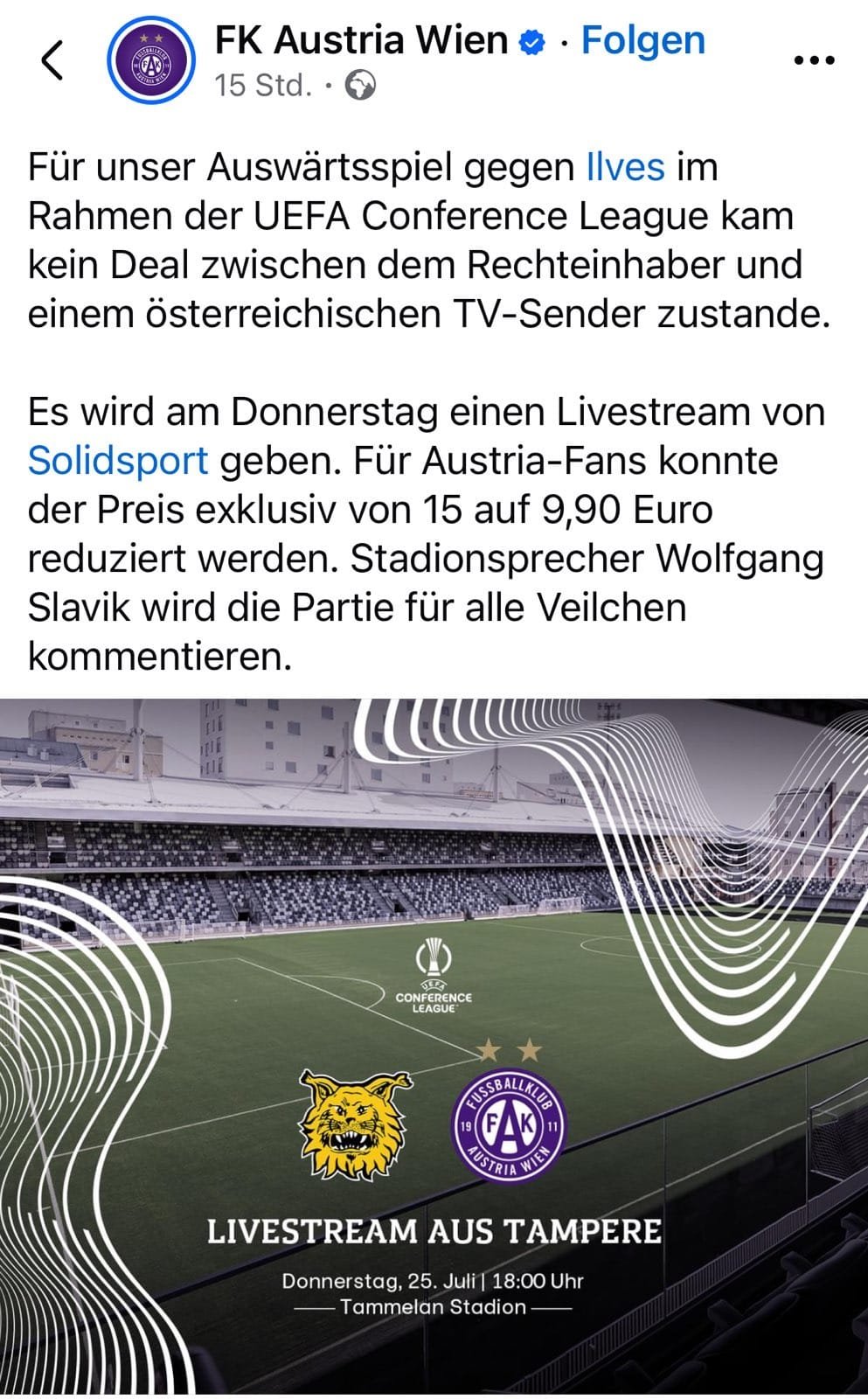This screenshot has height=1399, width=868.
Task: Open the FK Austria Wien page name
Action: (x=361, y=40)
